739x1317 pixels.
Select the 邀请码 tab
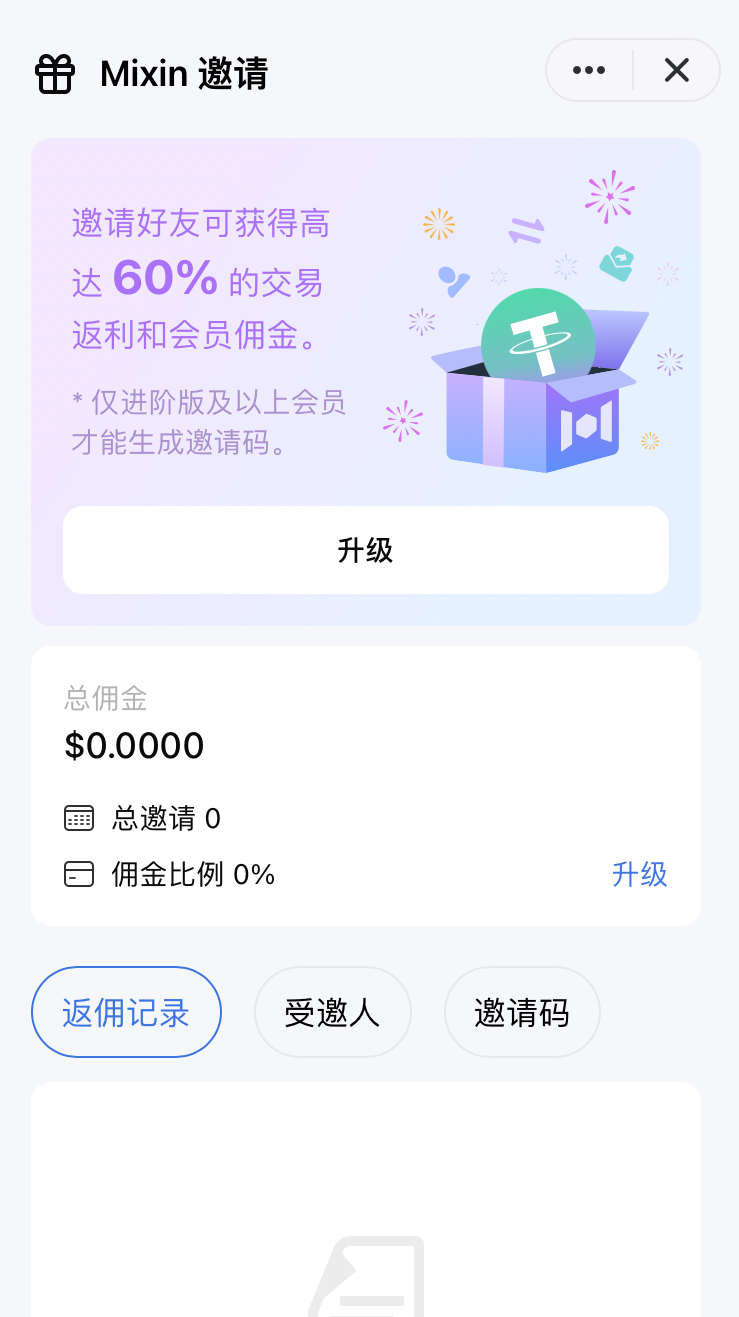click(x=521, y=1012)
